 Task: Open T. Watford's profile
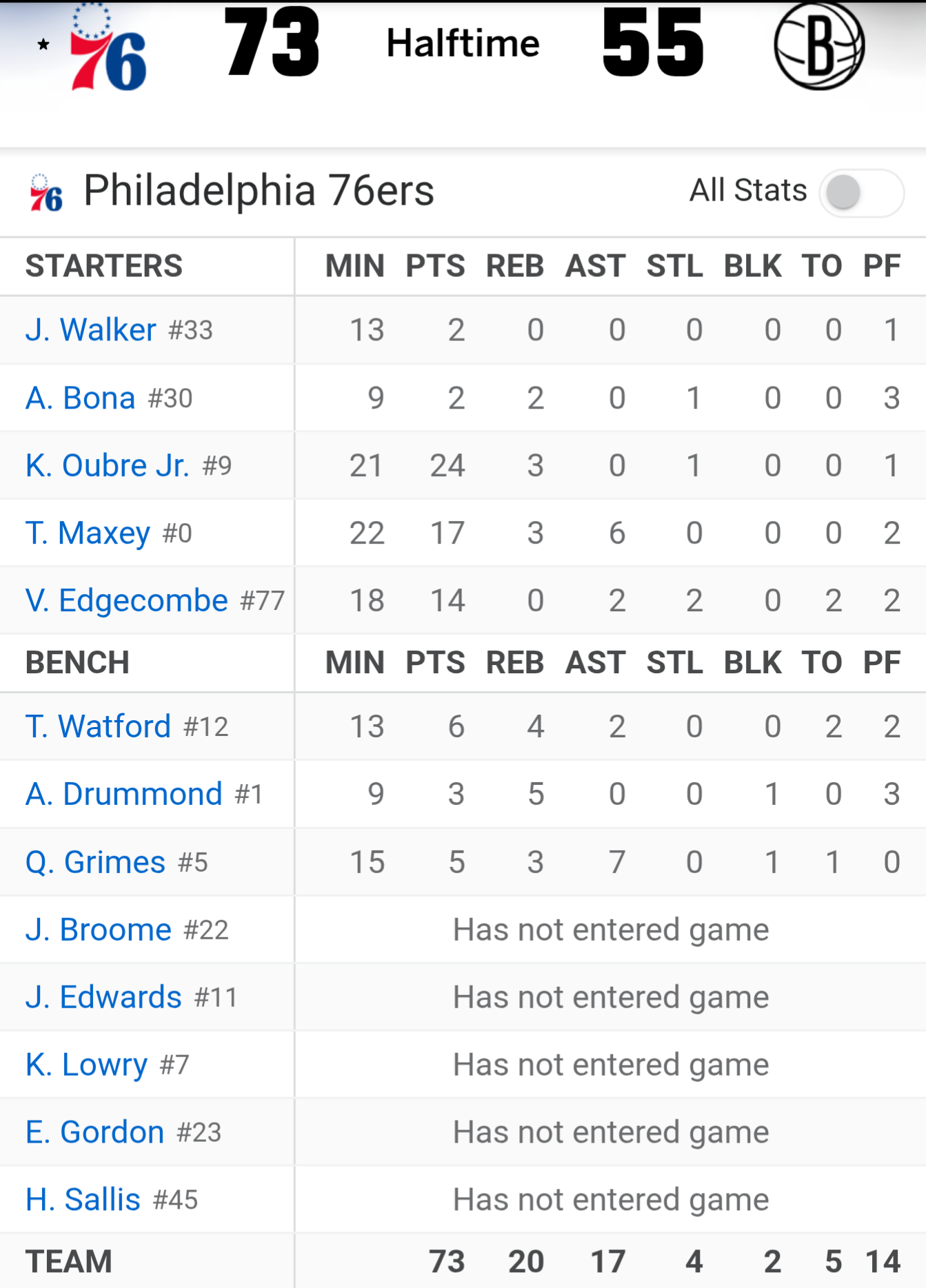click(x=98, y=726)
